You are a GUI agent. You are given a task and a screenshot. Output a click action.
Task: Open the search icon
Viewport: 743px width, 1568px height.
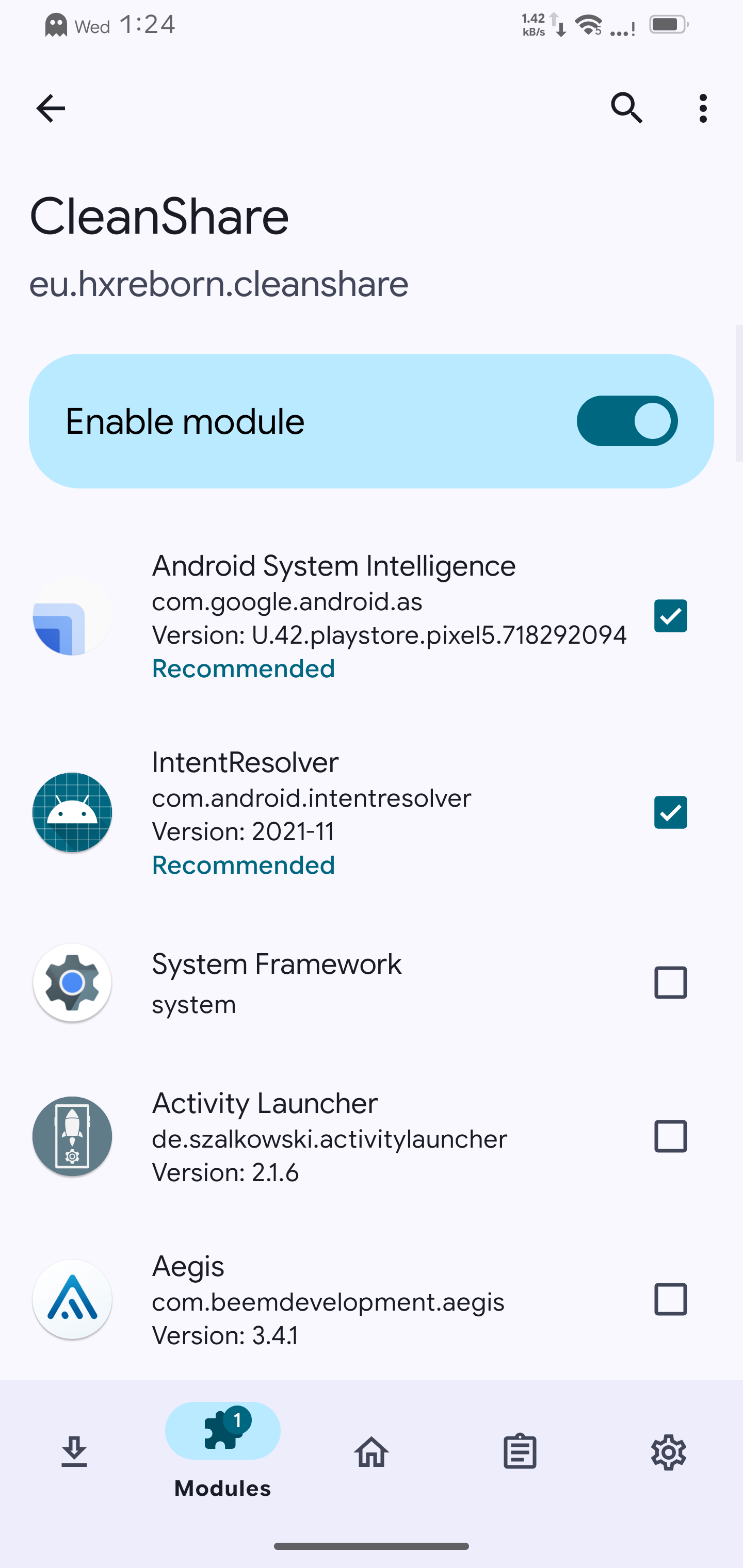click(627, 109)
